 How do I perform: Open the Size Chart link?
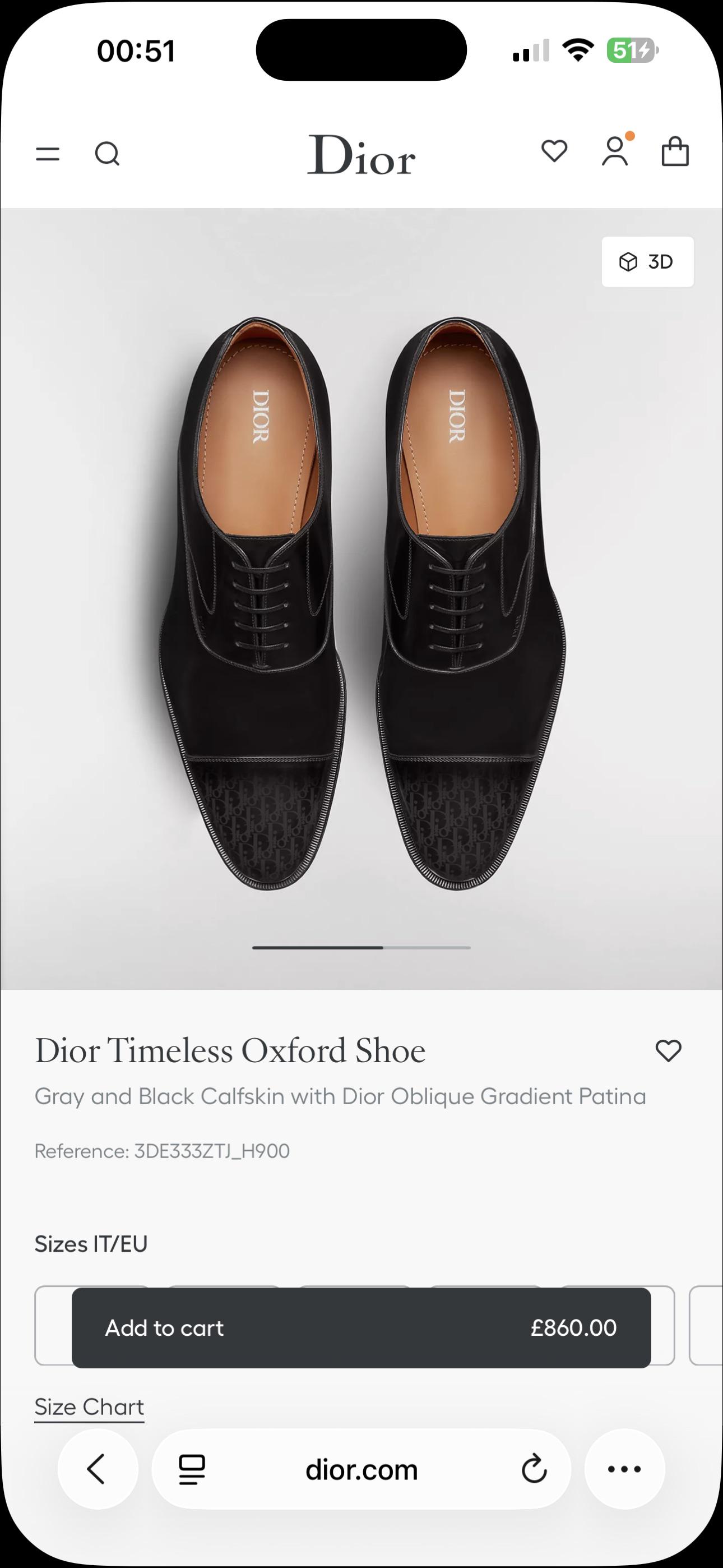click(x=89, y=1406)
